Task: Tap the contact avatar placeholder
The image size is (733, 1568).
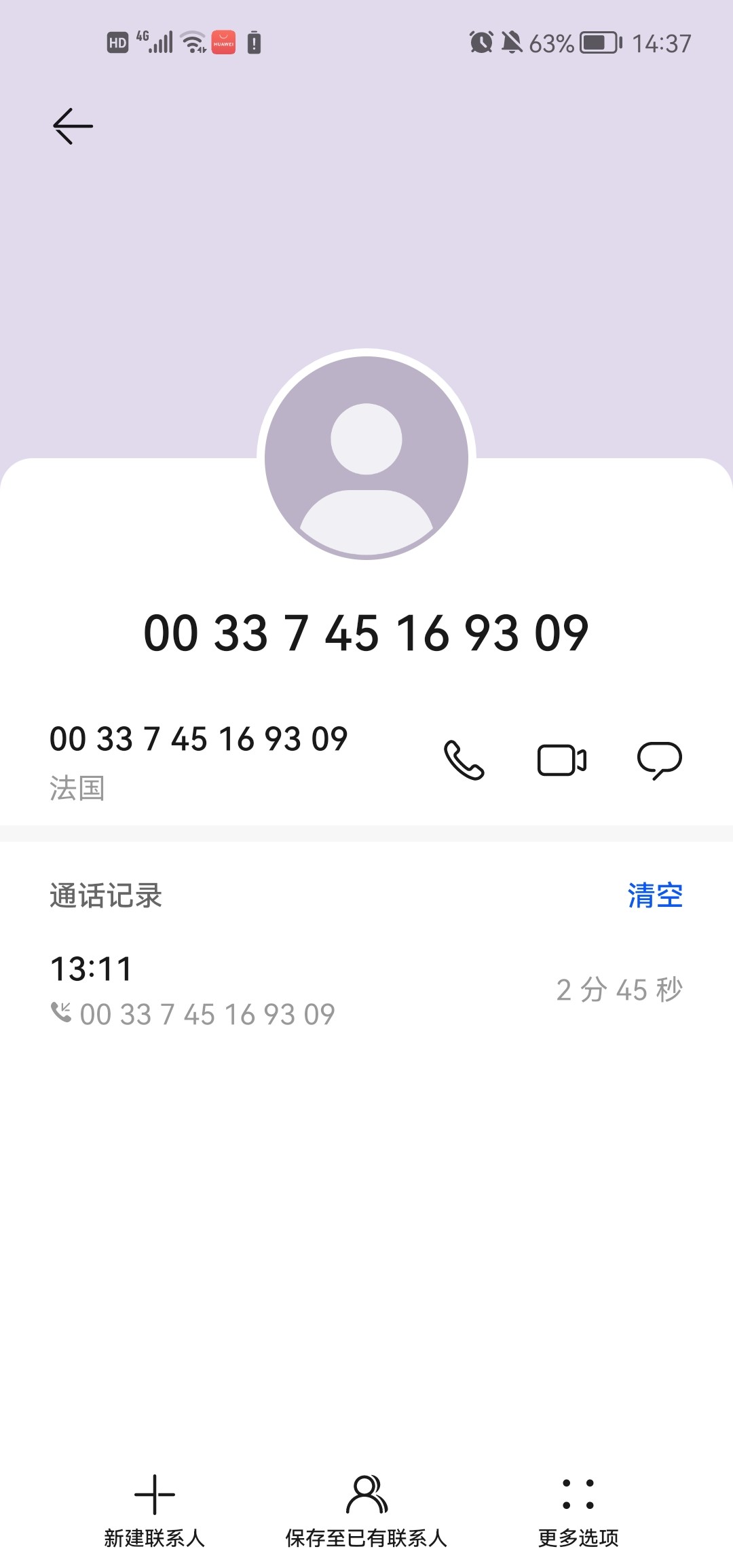Action: 366,458
